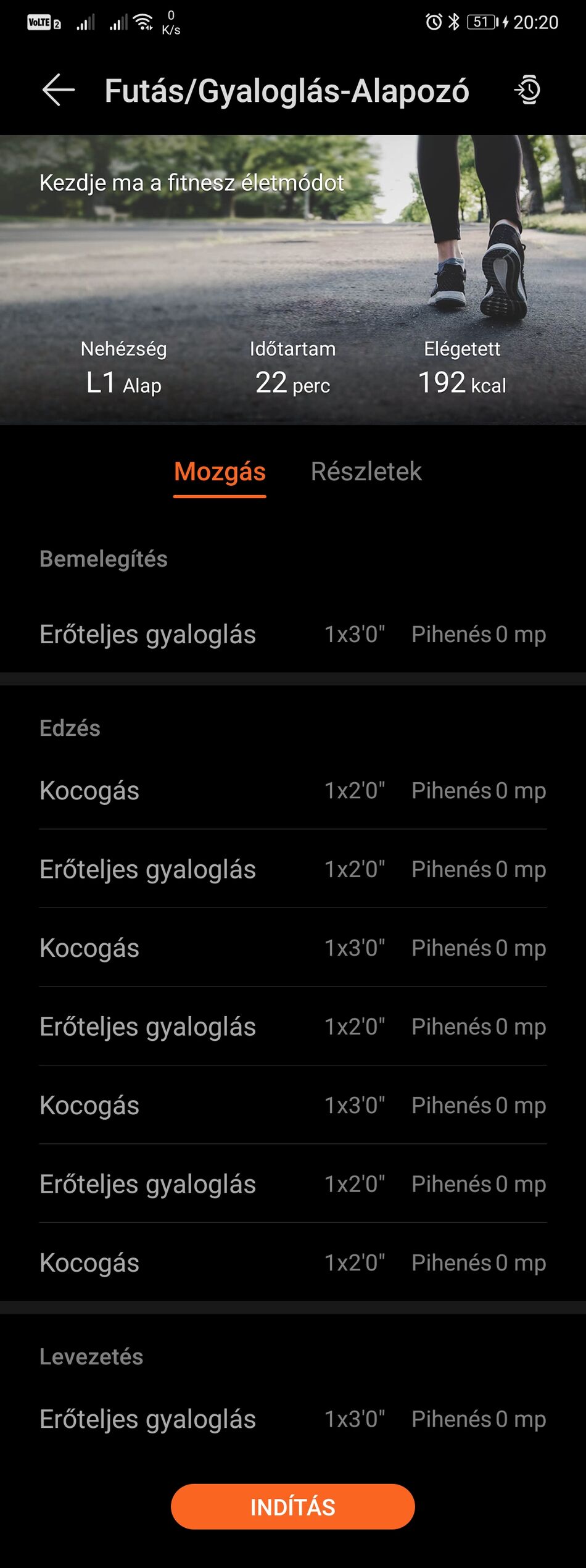Viewport: 586px width, 1568px height.
Task: Go back with the arrow icon
Action: [x=59, y=90]
